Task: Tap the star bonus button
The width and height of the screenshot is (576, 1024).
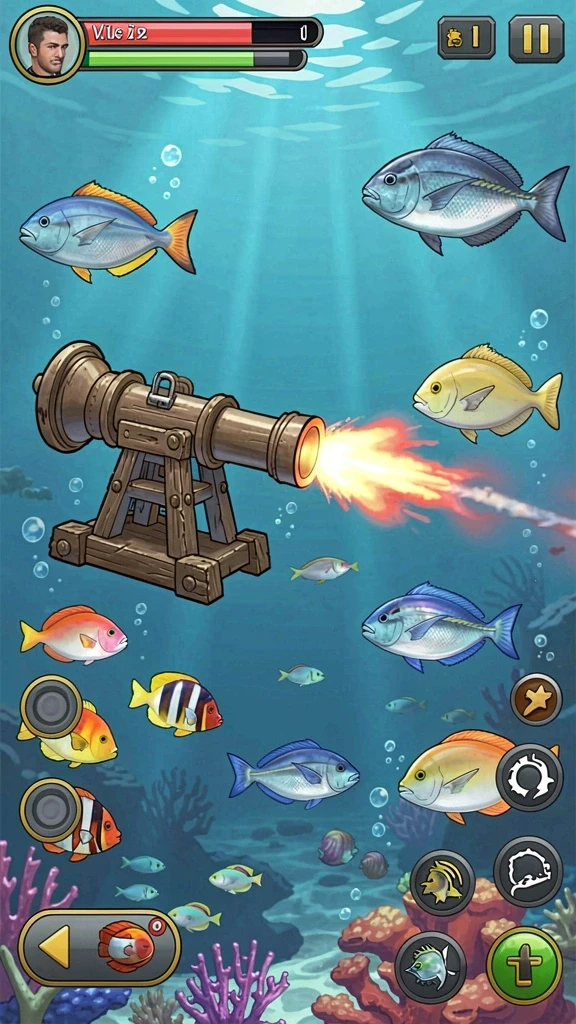Action: click(x=536, y=699)
